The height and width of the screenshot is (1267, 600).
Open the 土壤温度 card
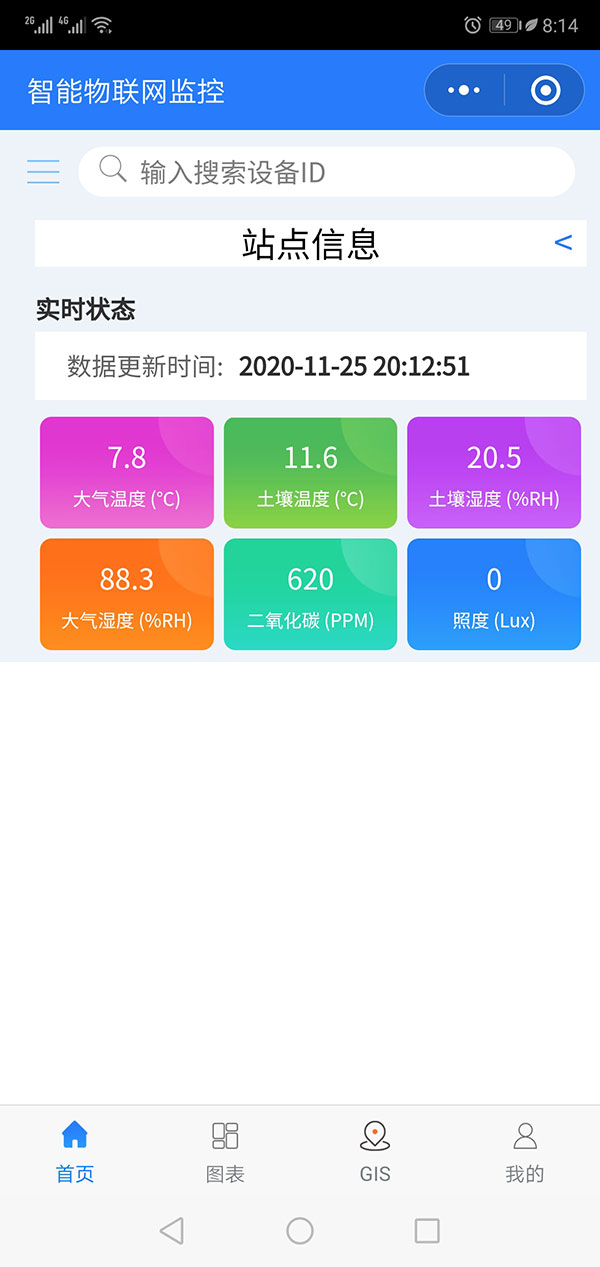311,472
